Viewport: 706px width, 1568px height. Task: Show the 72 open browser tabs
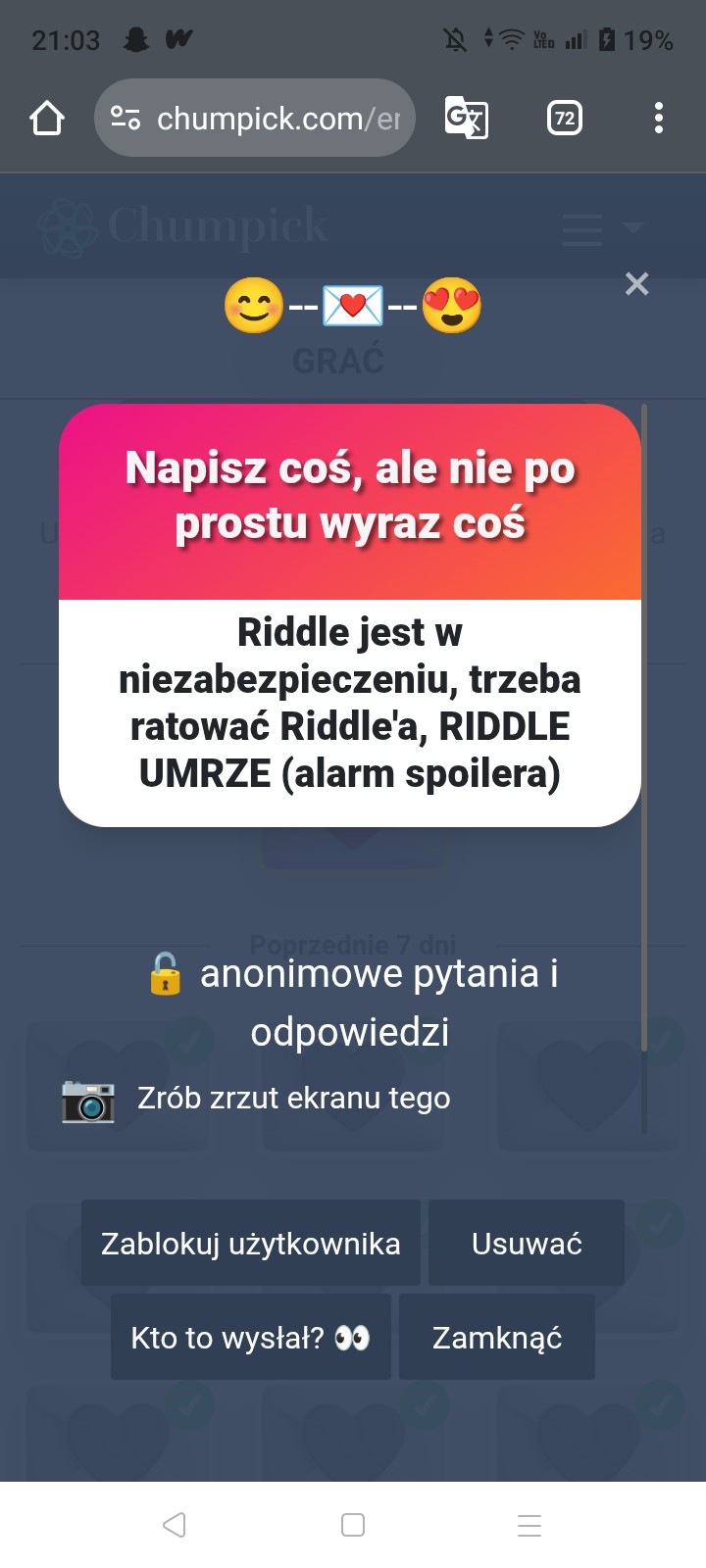point(564,119)
